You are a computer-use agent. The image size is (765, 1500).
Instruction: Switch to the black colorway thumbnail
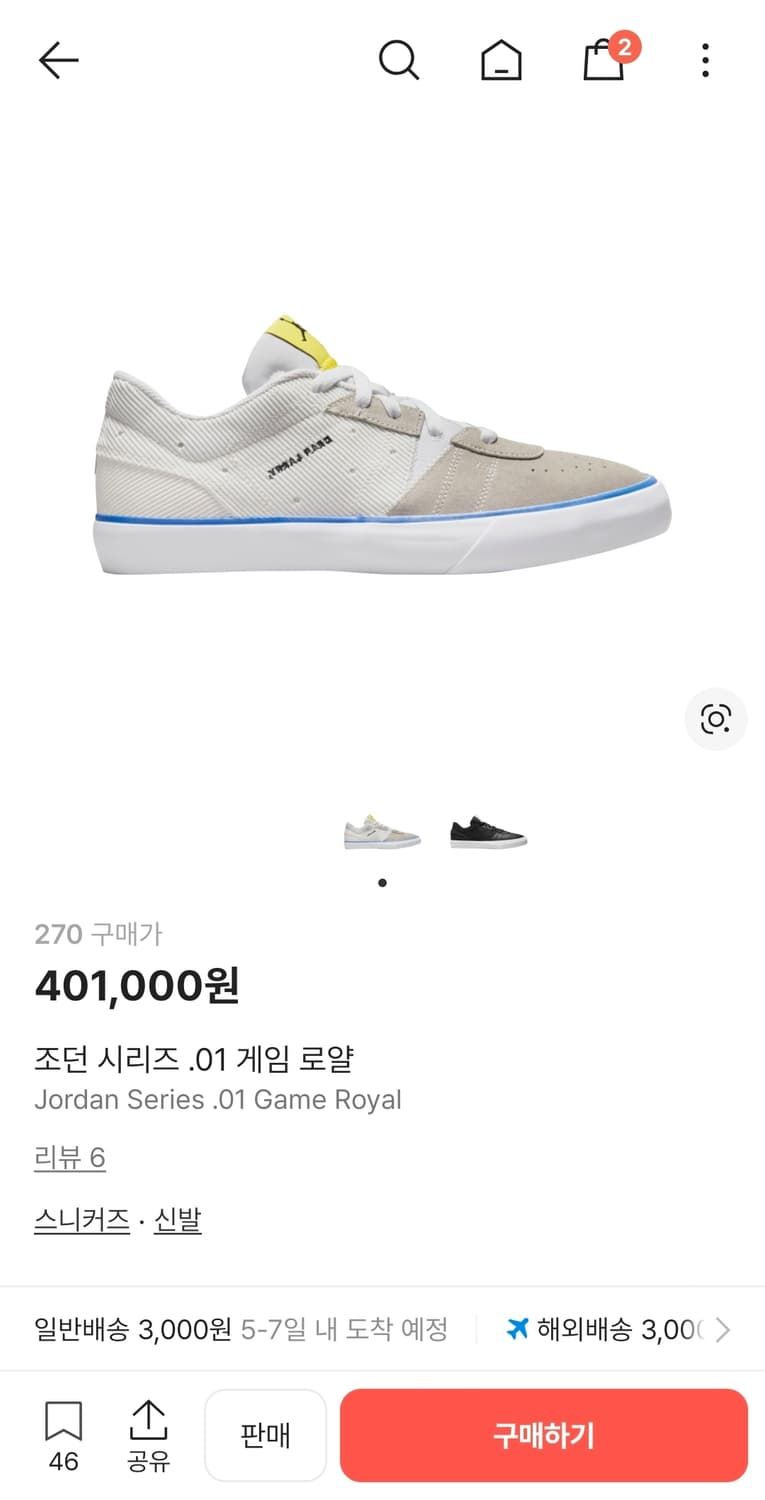488,831
